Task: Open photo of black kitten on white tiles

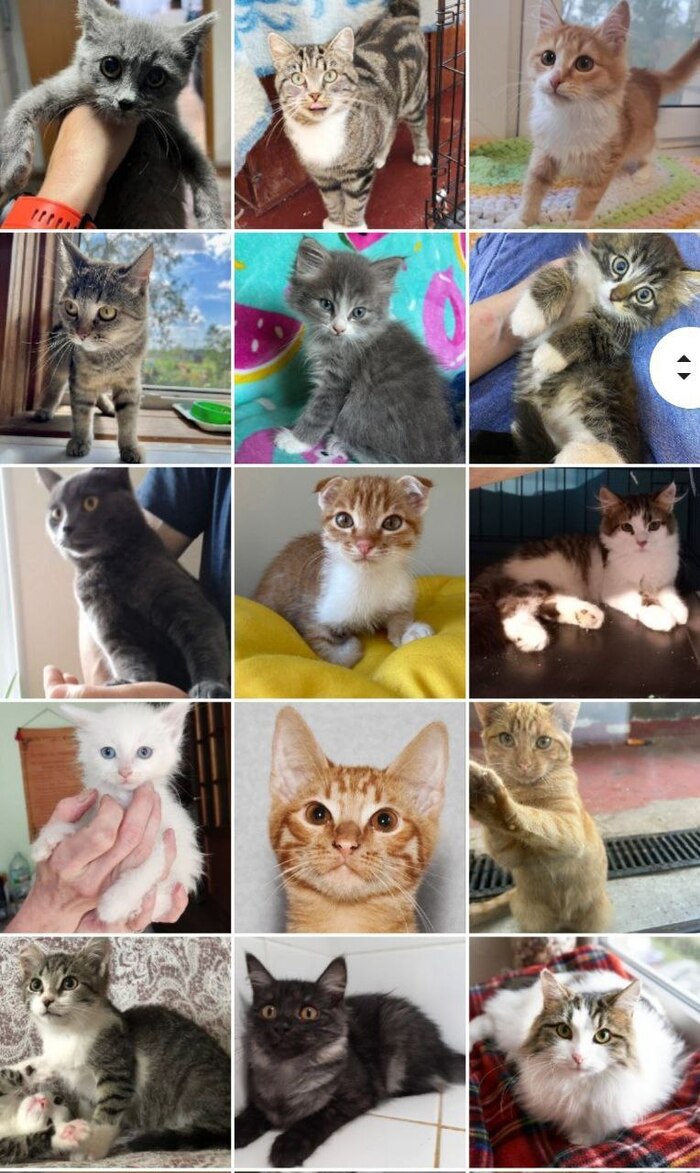Action: tap(349, 1050)
